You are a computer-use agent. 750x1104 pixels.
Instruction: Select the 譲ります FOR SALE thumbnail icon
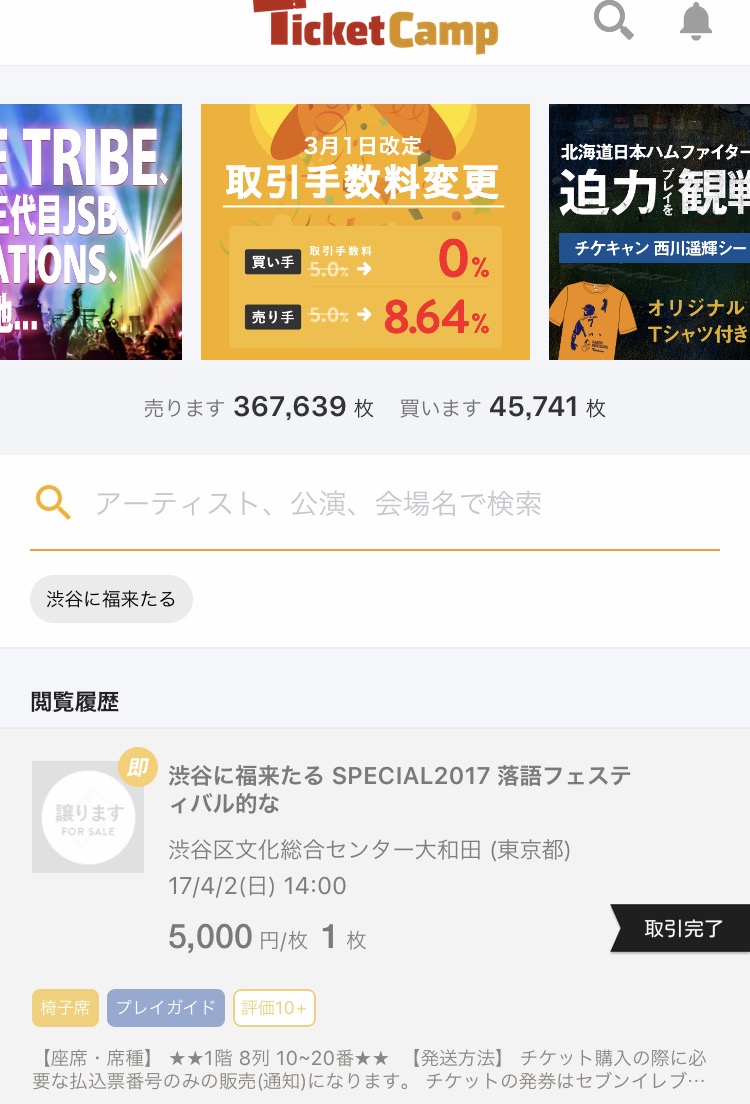tap(87, 816)
